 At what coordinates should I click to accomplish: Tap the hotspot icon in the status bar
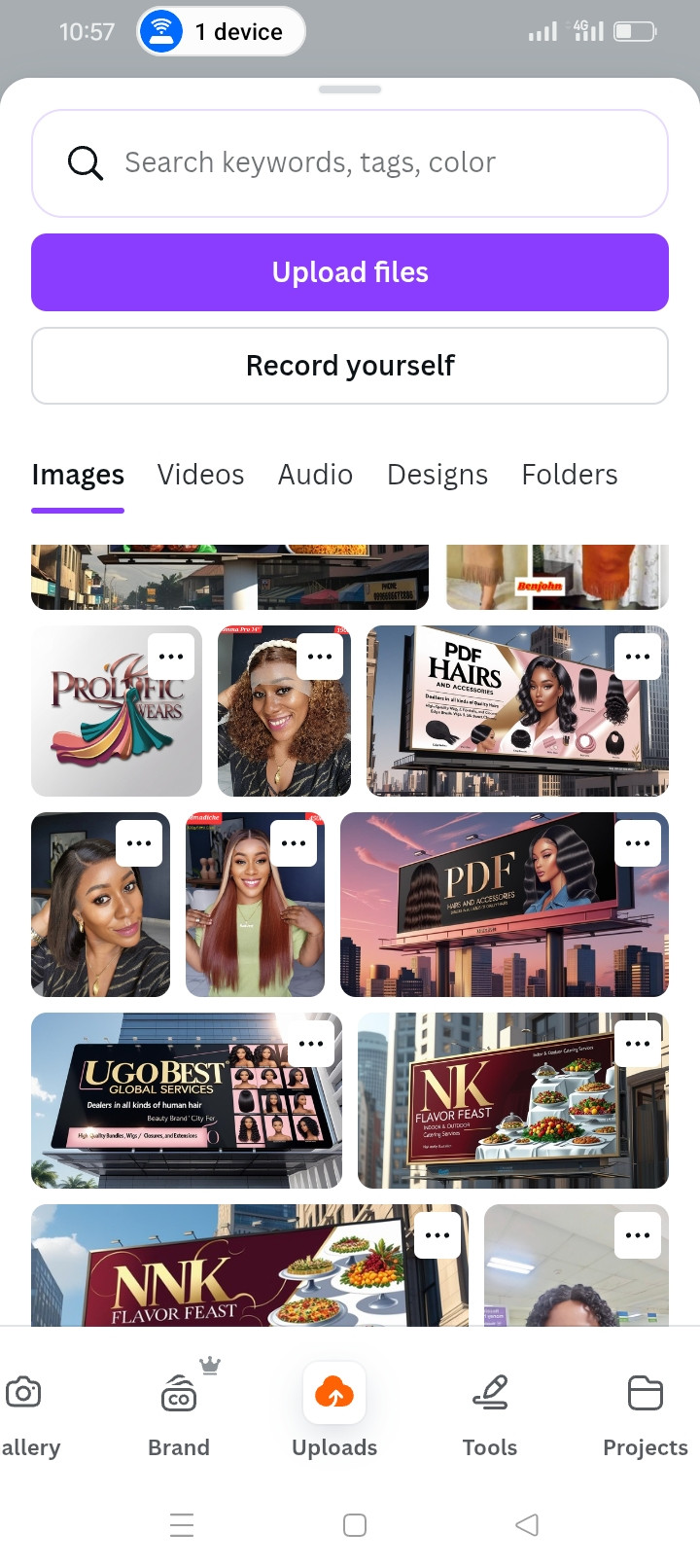pos(161,30)
